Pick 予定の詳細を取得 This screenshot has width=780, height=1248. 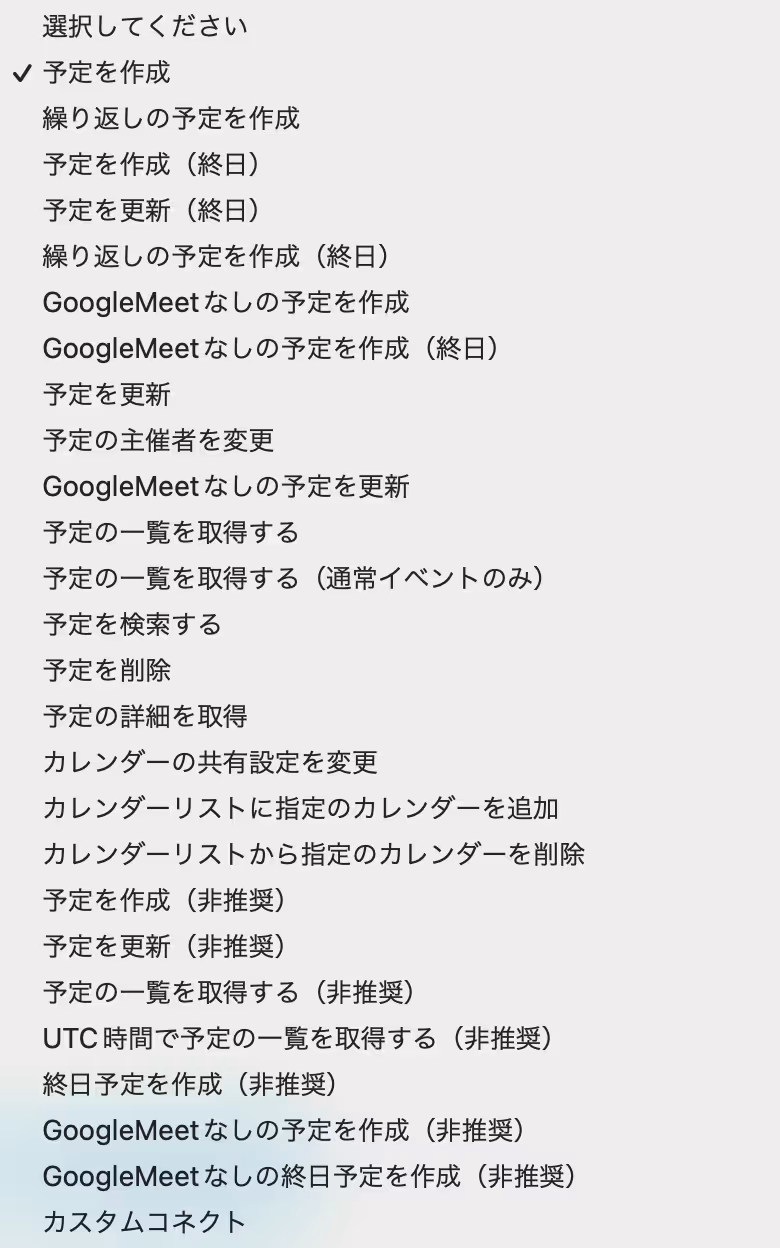pyautogui.click(x=390, y=716)
